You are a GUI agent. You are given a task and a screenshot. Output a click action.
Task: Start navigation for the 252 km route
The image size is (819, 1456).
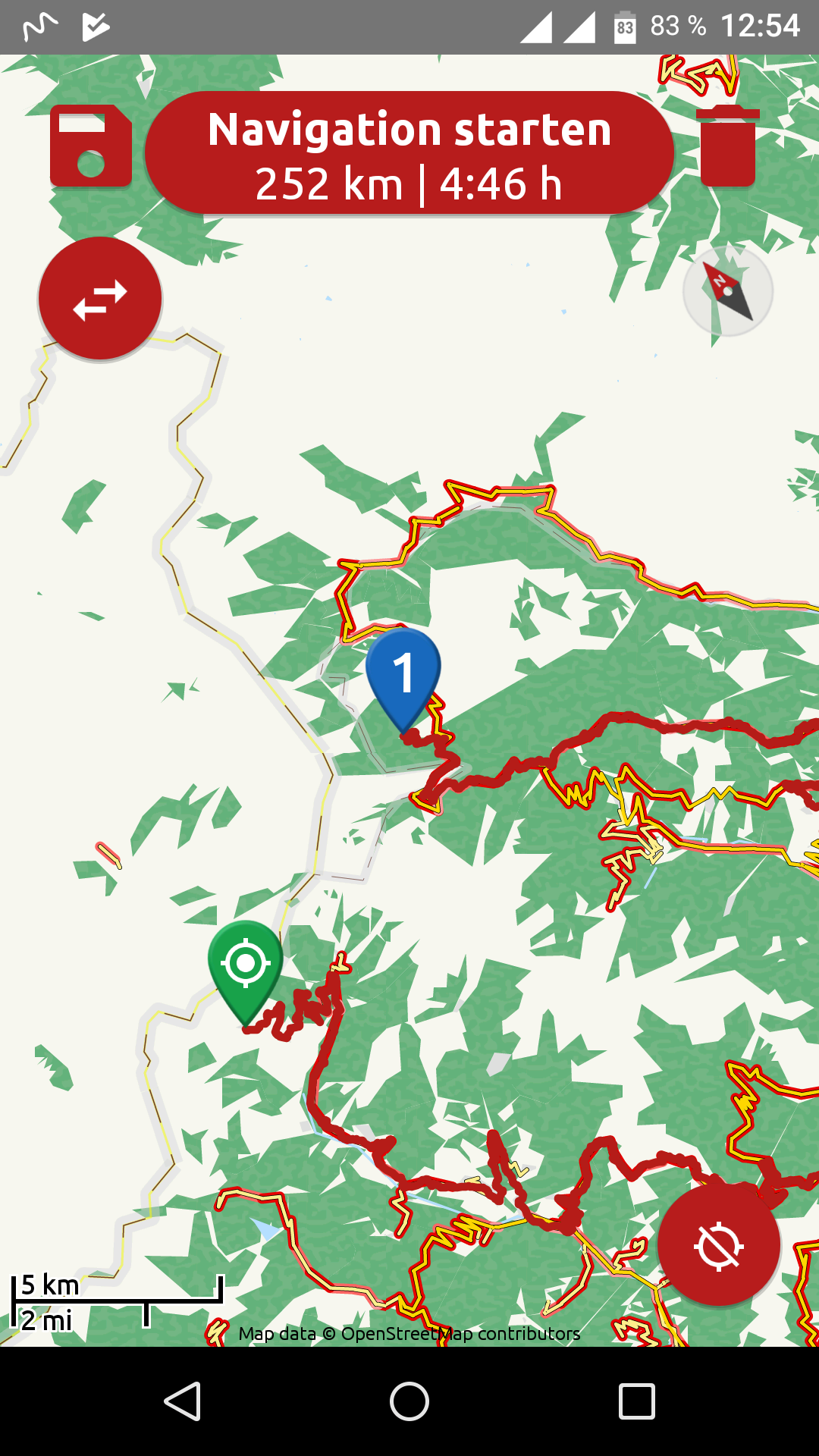[409, 155]
